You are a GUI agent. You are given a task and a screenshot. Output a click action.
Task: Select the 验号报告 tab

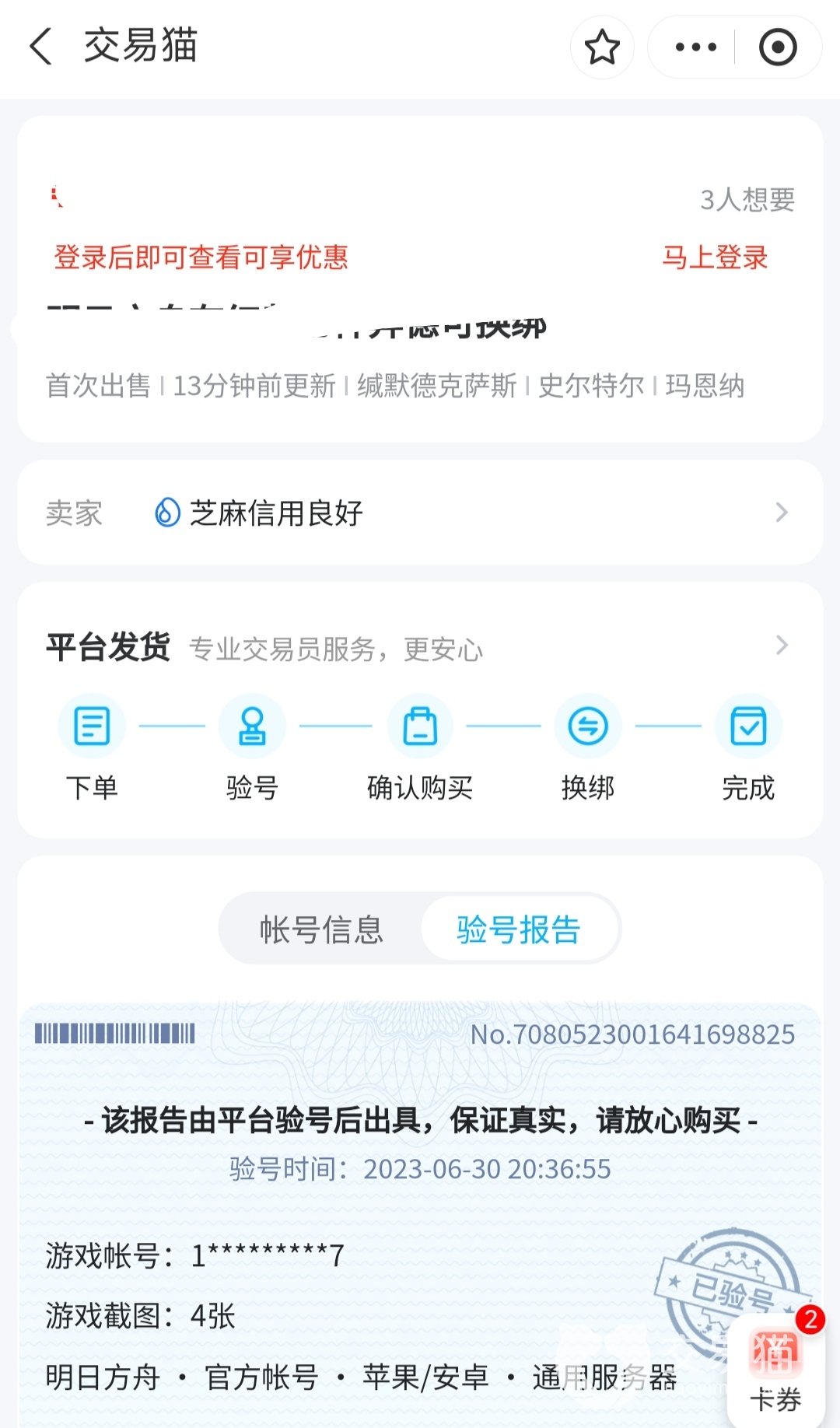519,929
